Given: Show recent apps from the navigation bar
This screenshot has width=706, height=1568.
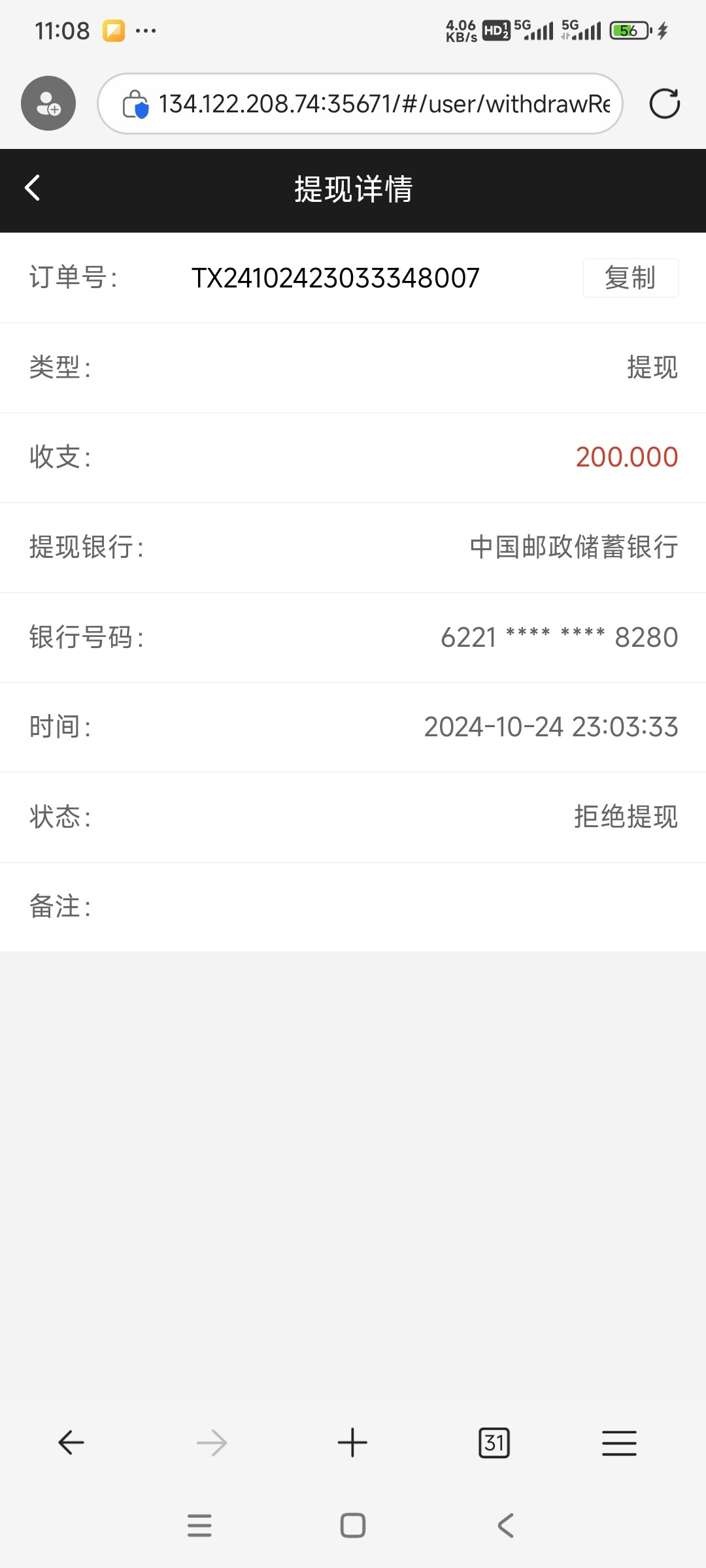Looking at the screenshot, I should (199, 1526).
